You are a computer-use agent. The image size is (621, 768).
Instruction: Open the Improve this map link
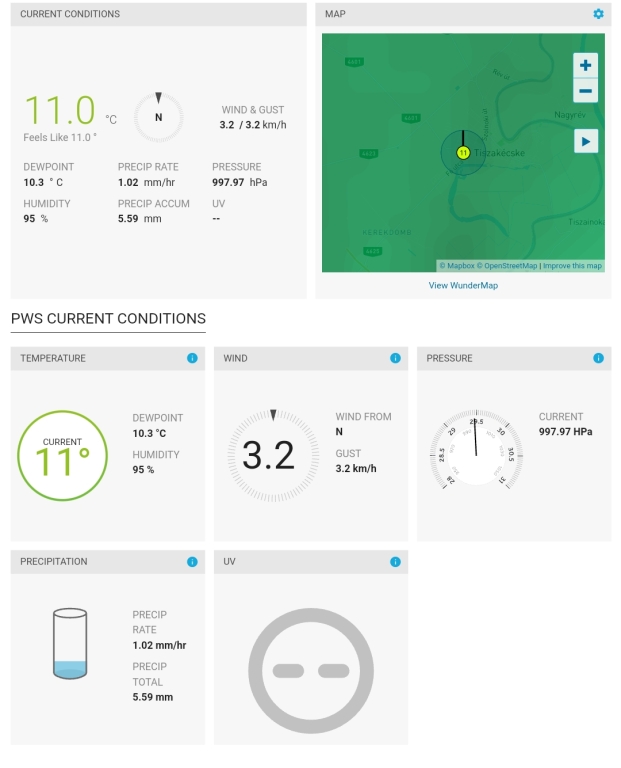pos(573,266)
